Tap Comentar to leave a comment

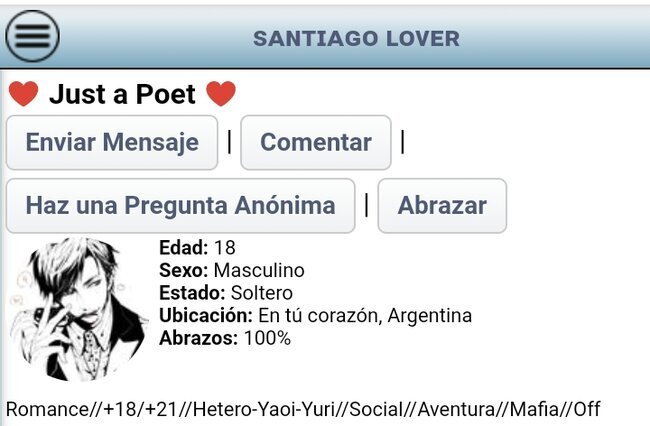tap(316, 142)
